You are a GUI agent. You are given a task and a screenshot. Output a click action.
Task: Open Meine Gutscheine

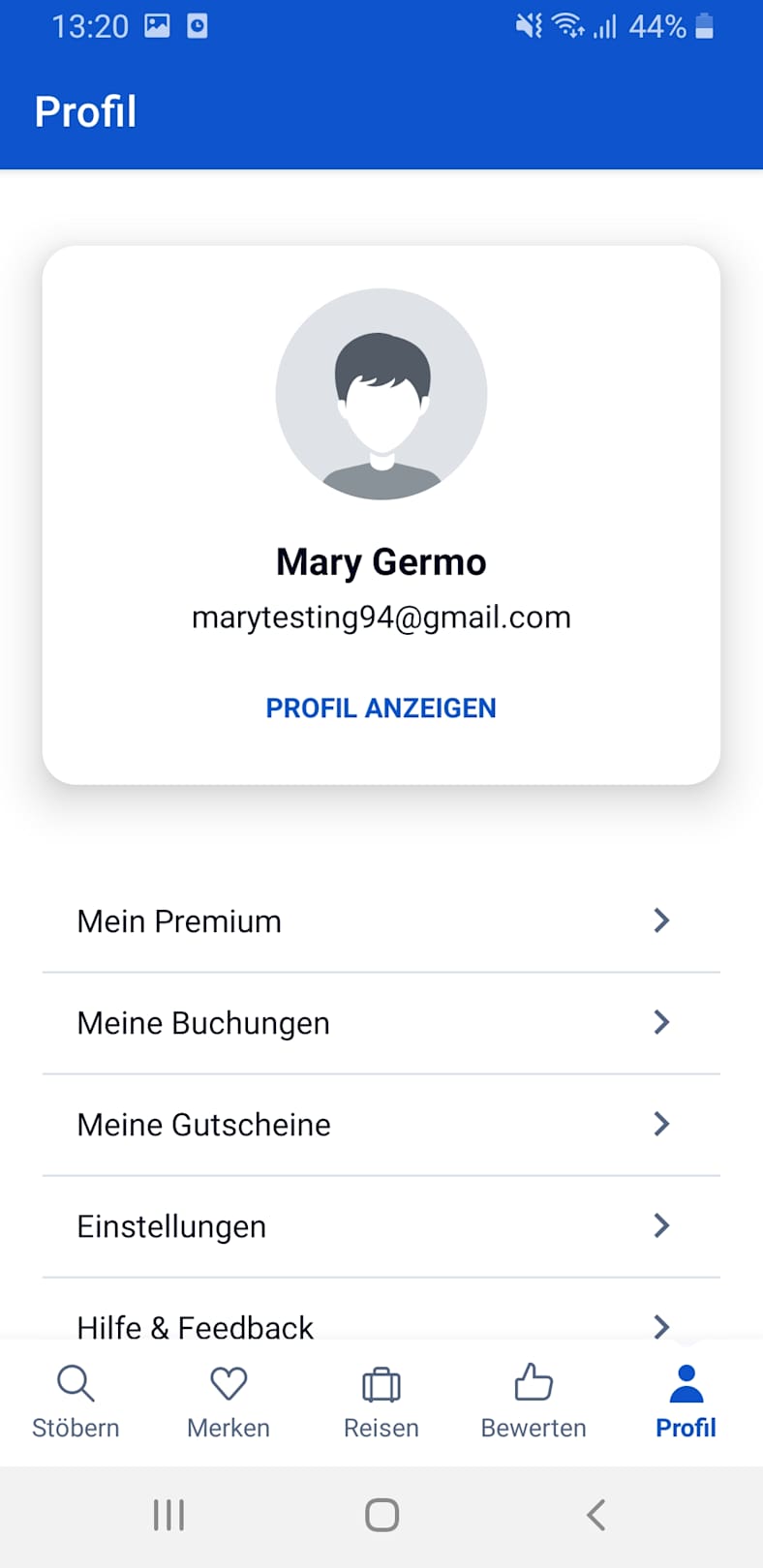pyautogui.click(x=381, y=1125)
